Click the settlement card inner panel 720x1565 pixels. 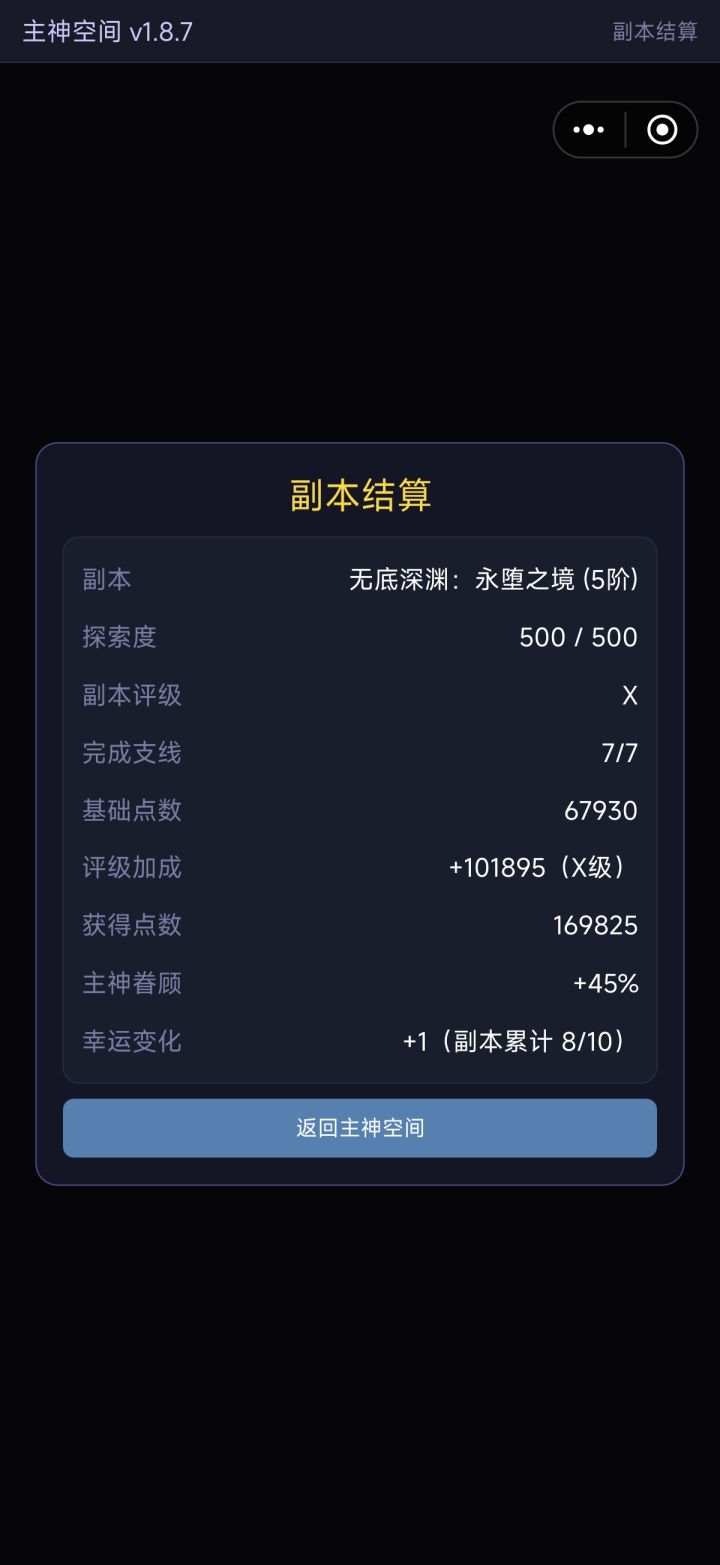tap(359, 808)
